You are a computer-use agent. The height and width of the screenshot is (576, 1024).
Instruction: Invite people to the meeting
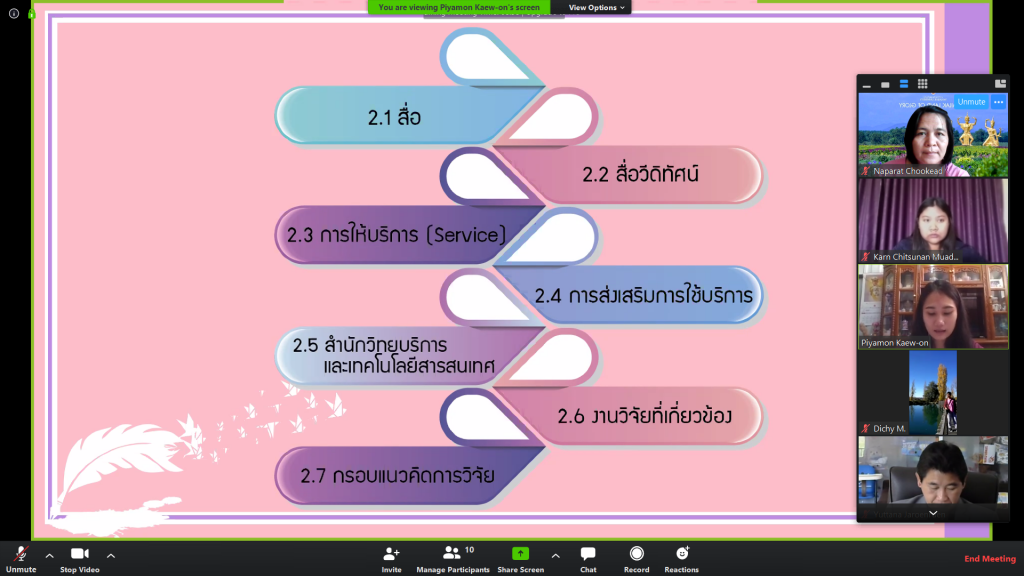pos(391,556)
